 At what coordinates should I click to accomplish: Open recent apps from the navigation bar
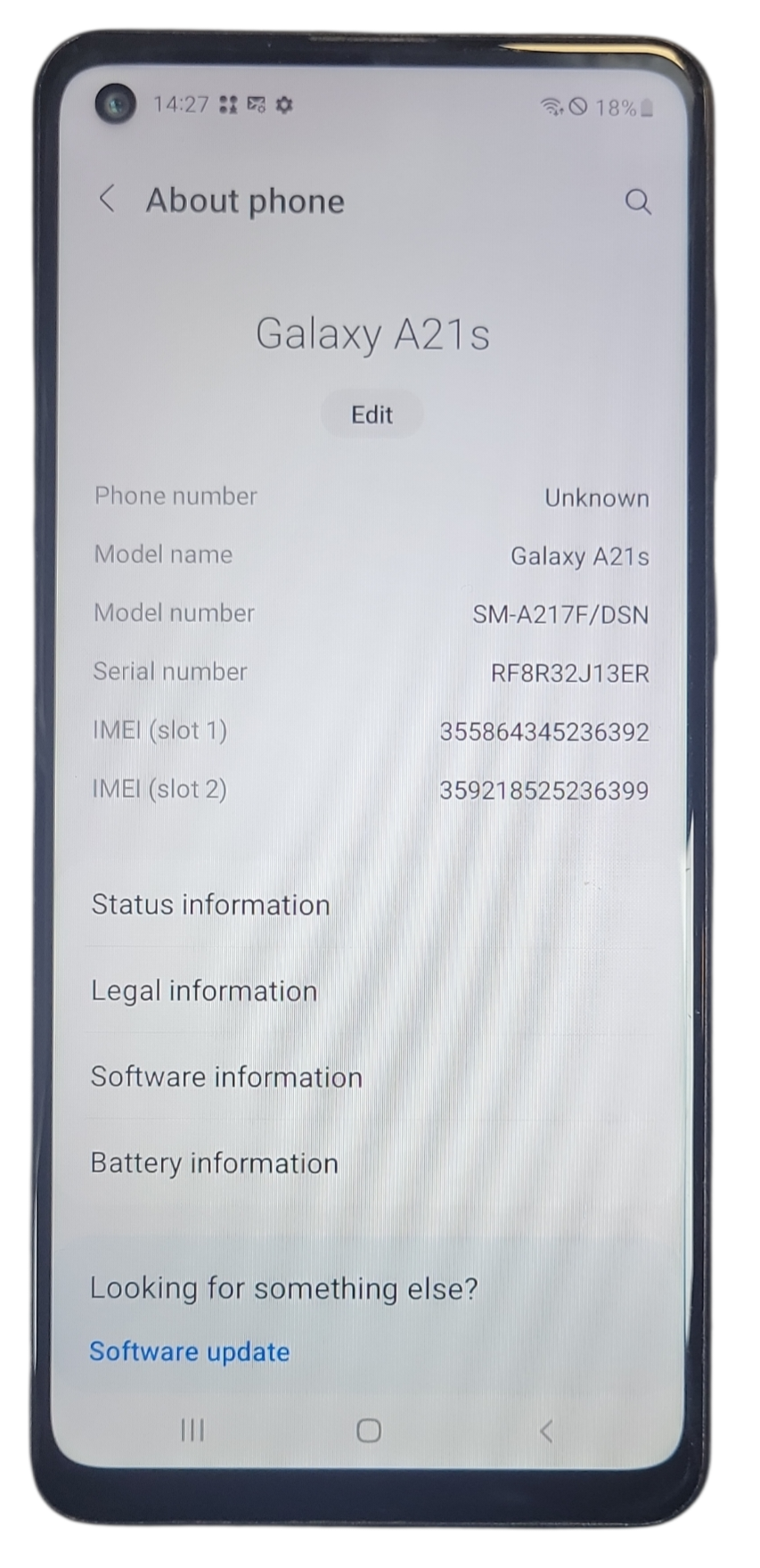coord(192,1430)
